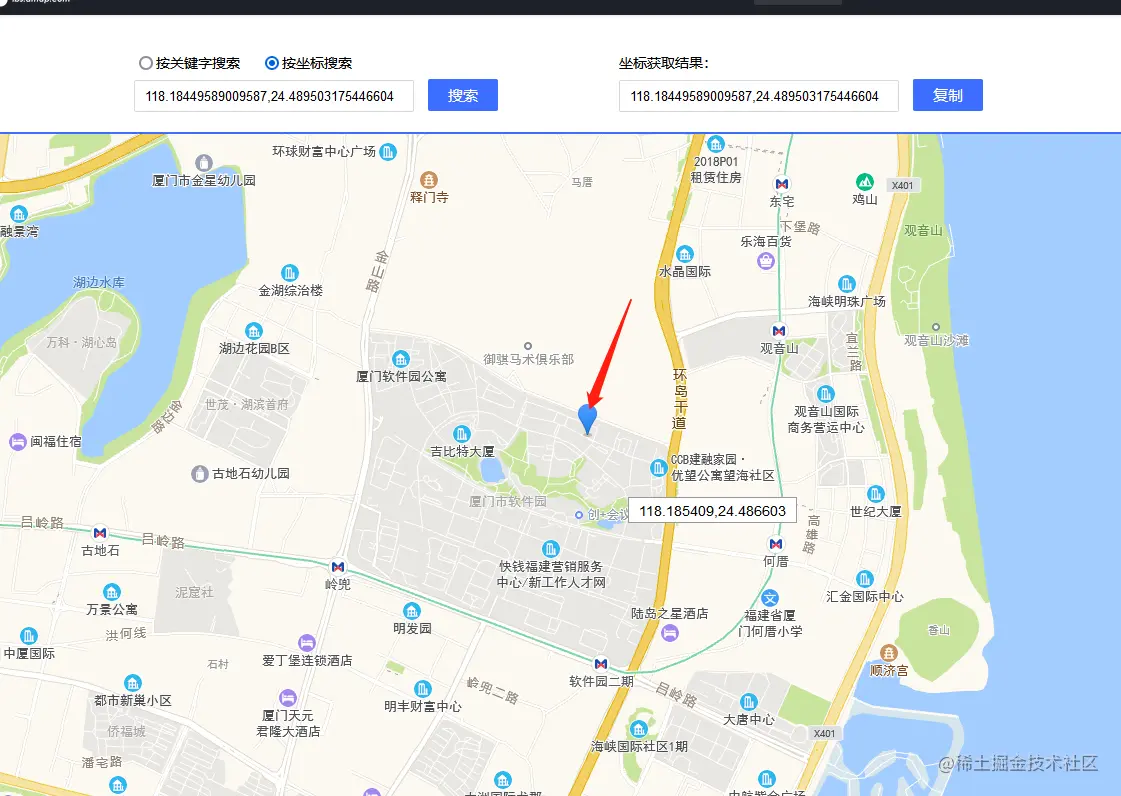Tap the coordinate search input field

273,96
